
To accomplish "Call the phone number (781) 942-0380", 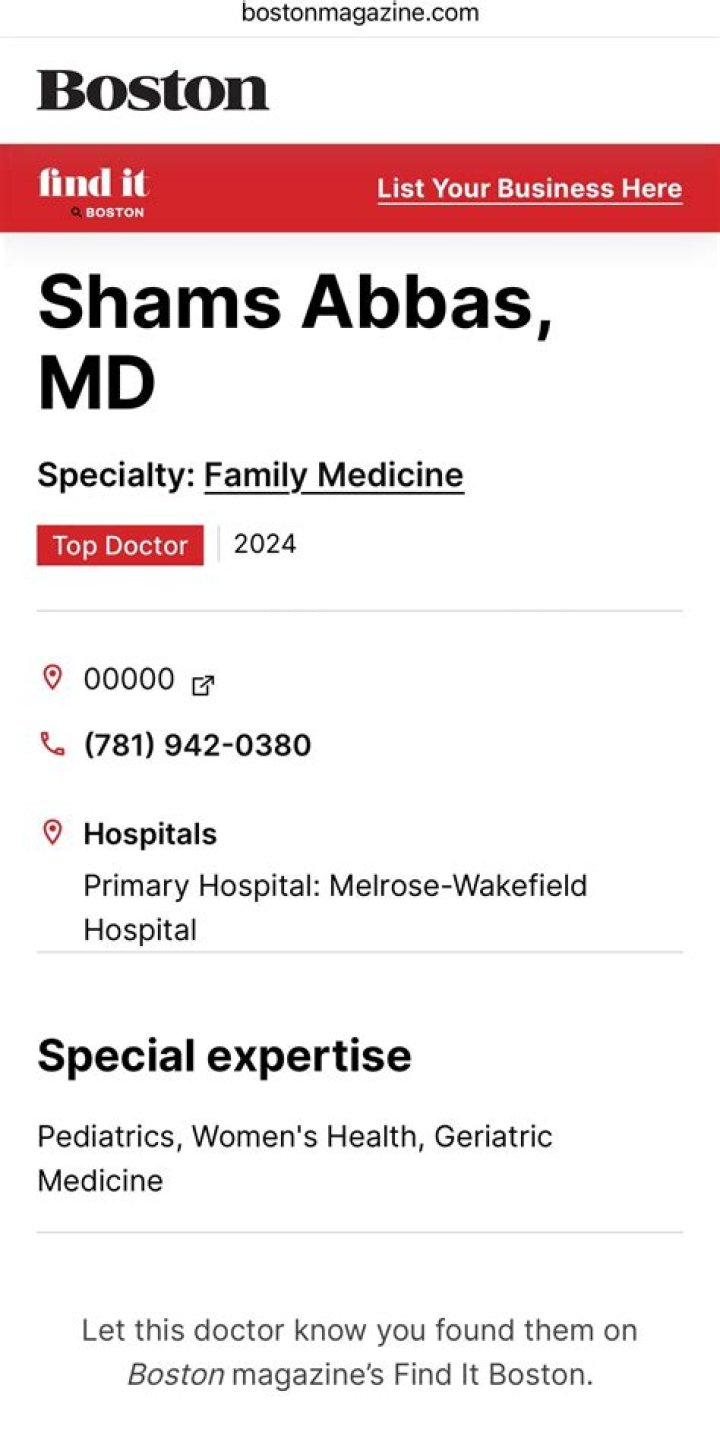I will tap(197, 745).
